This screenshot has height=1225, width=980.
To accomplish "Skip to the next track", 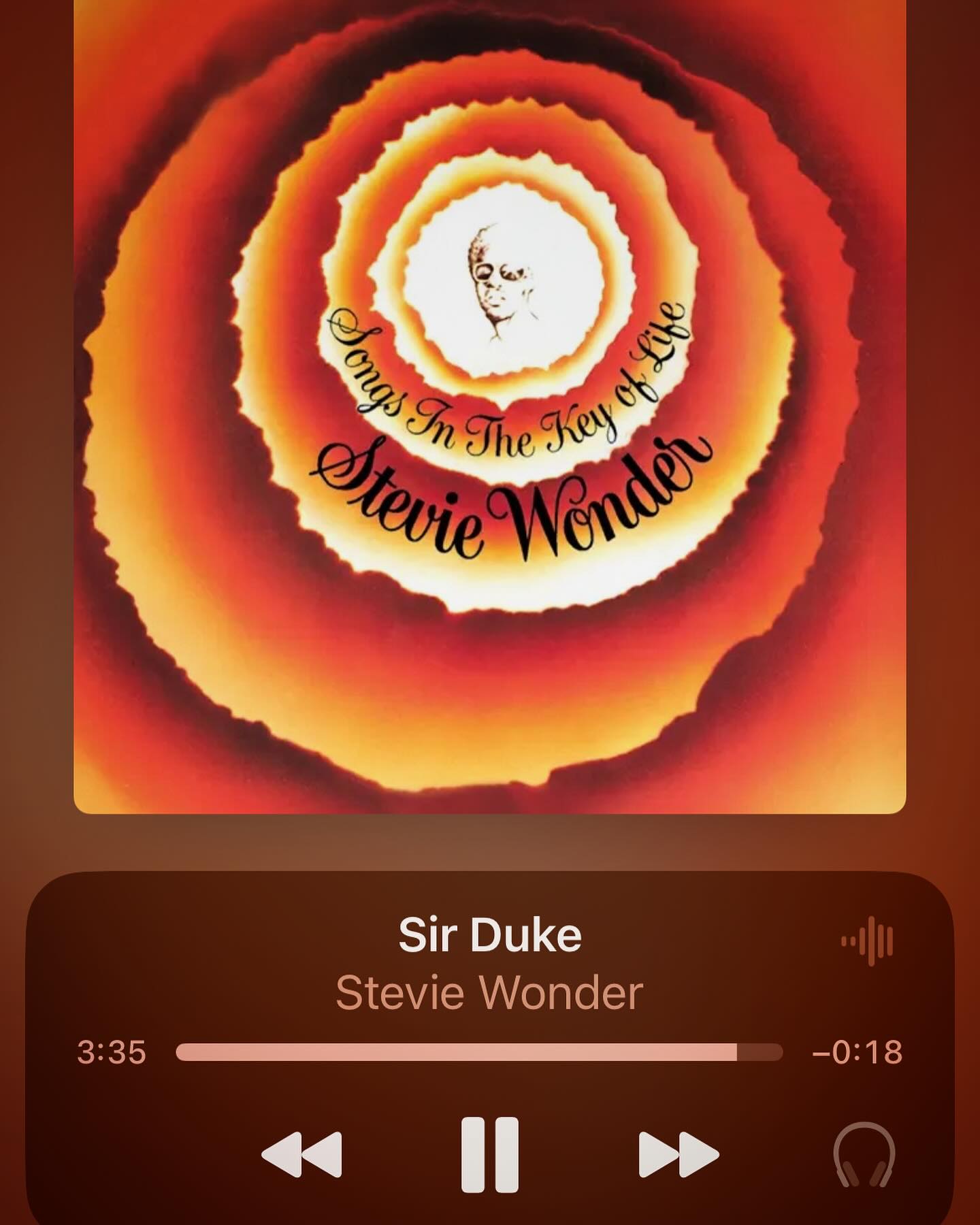I will pos(679,1154).
